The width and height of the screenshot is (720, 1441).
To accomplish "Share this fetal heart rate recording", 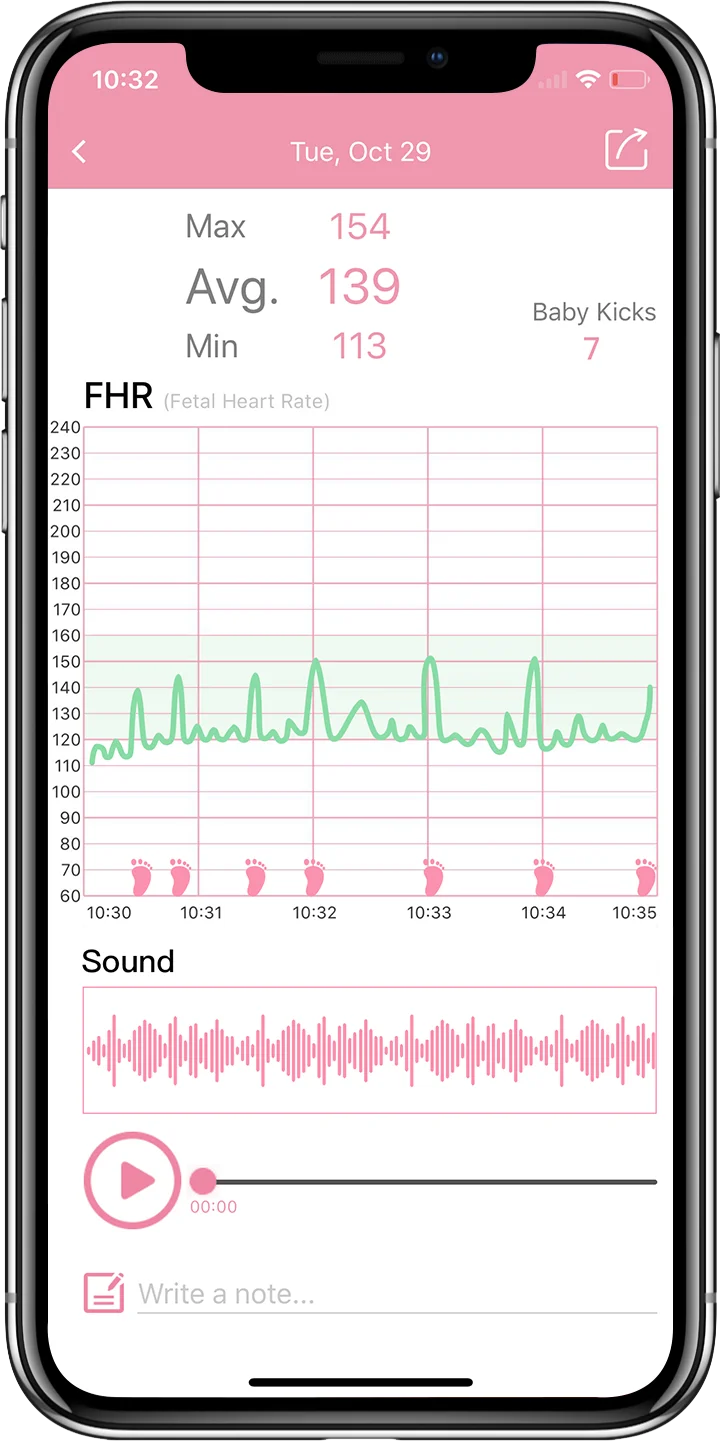I will click(627, 150).
